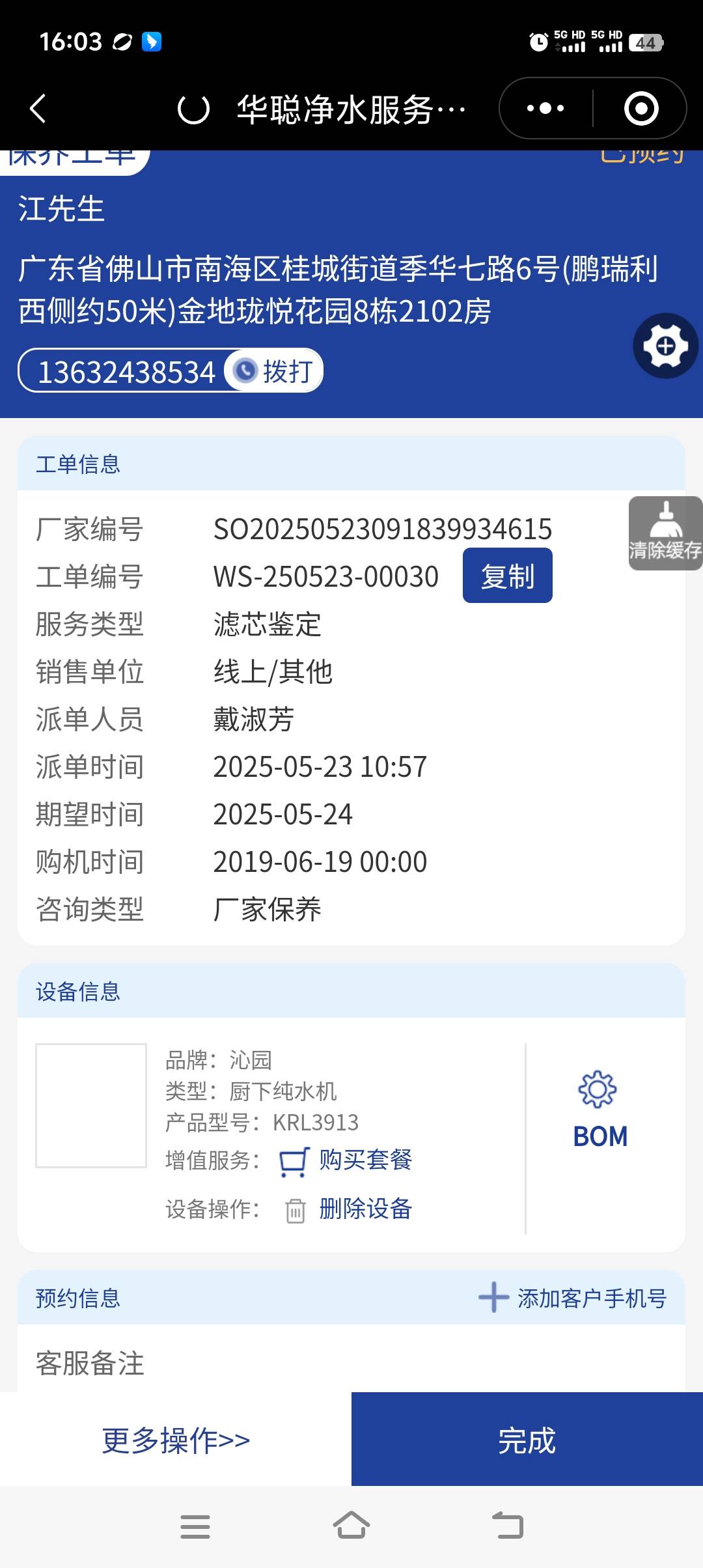703x1568 pixels.
Task: Open the mini program three-dot menu
Action: point(545,108)
